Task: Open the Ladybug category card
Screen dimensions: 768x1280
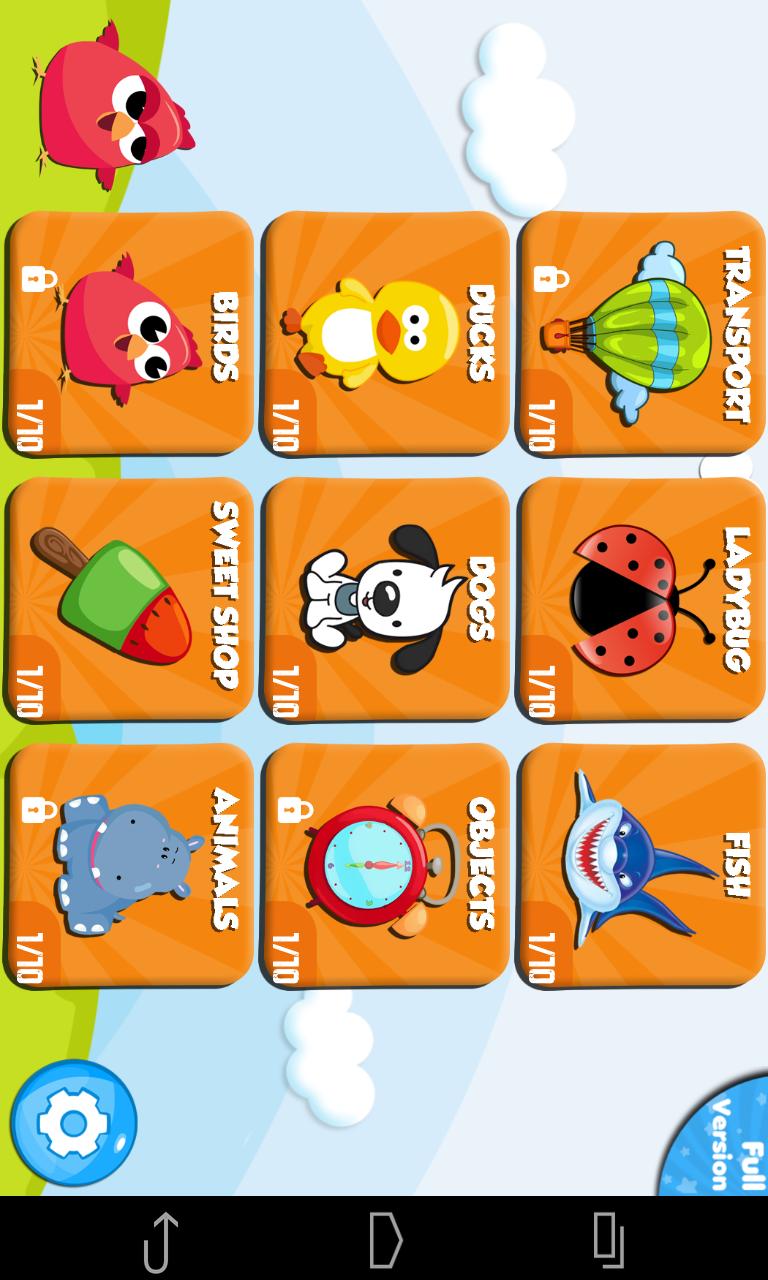Action: point(640,600)
